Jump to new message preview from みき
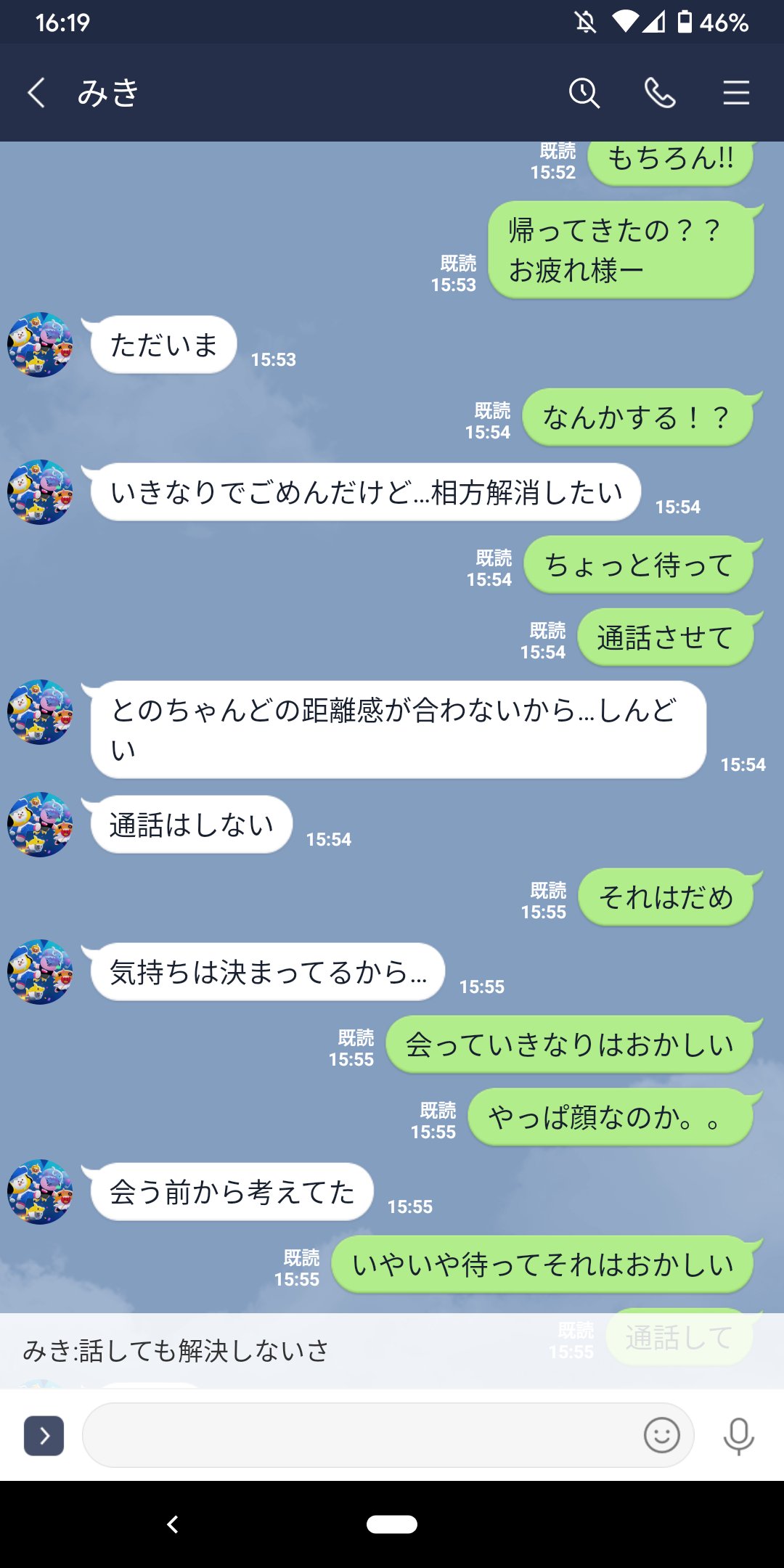Viewport: 784px width, 1568px height. (x=392, y=1350)
